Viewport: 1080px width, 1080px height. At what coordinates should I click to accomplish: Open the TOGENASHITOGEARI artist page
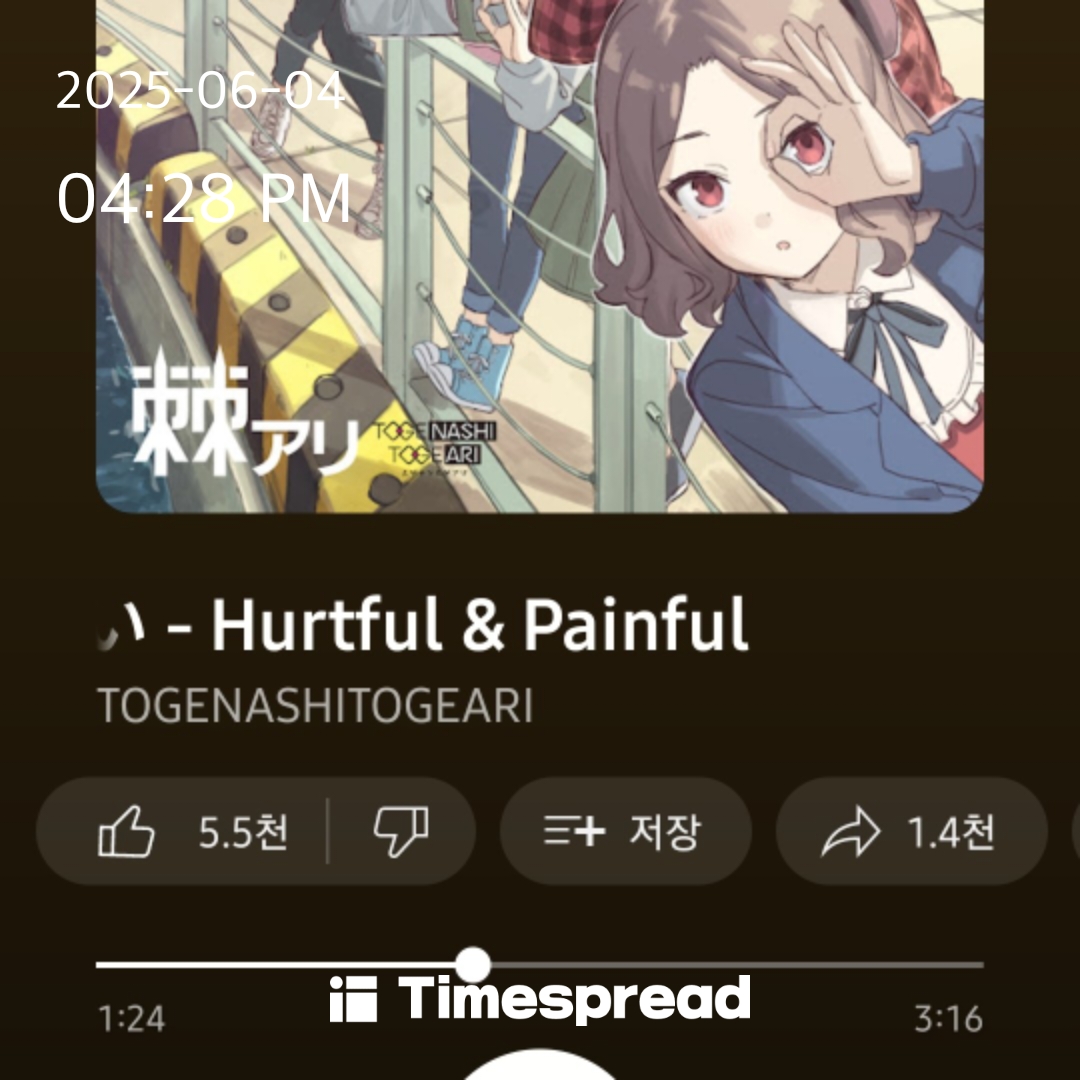[x=315, y=706]
